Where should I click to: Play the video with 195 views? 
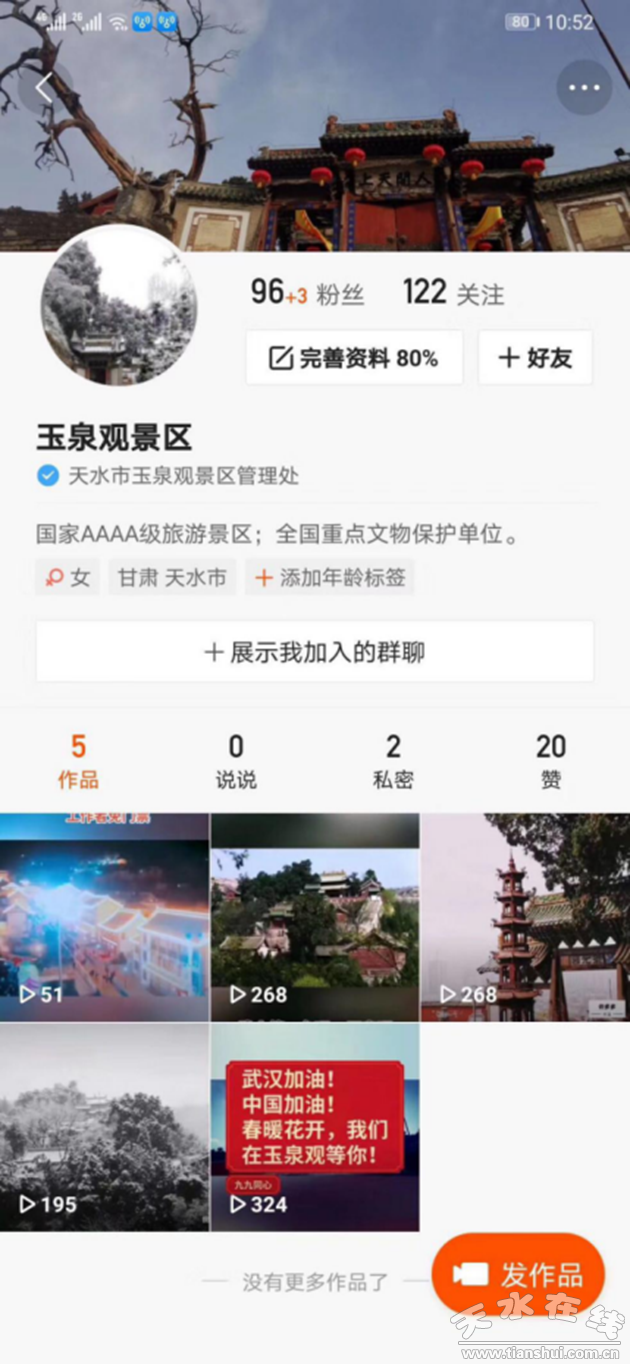104,1127
